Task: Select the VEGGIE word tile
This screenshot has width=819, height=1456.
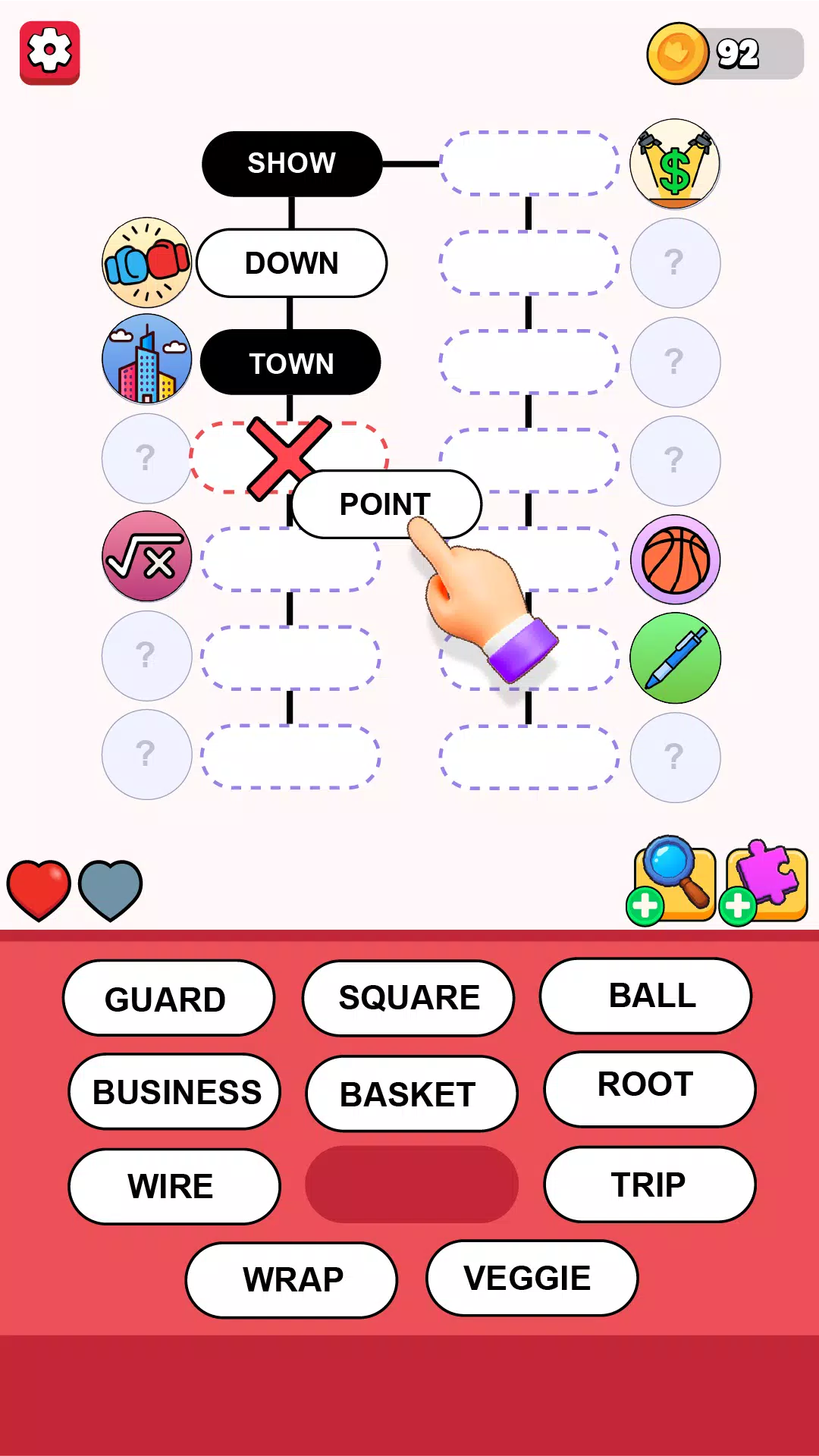Action: [532, 1278]
